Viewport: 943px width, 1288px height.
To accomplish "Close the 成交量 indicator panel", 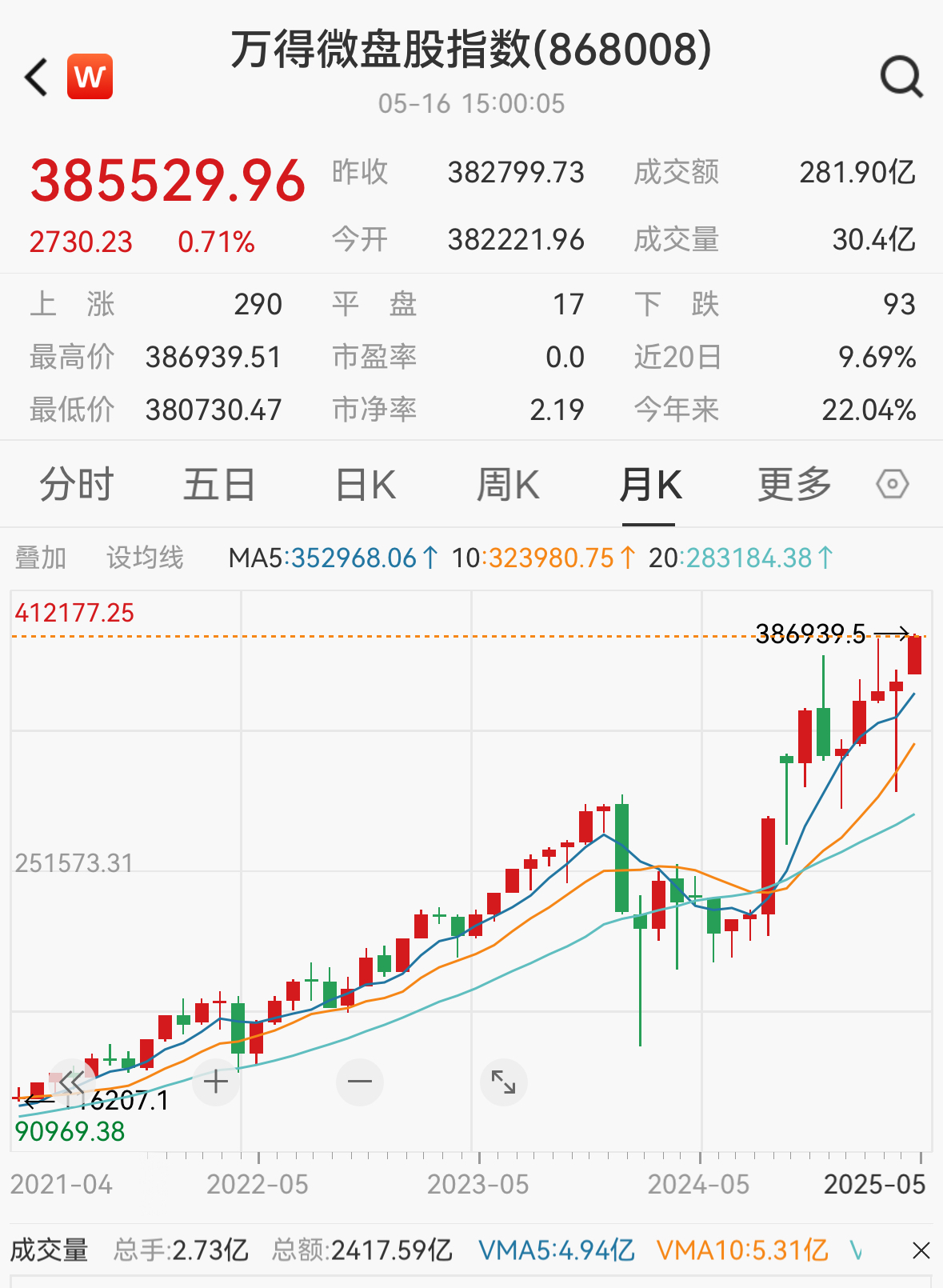I will (921, 1250).
